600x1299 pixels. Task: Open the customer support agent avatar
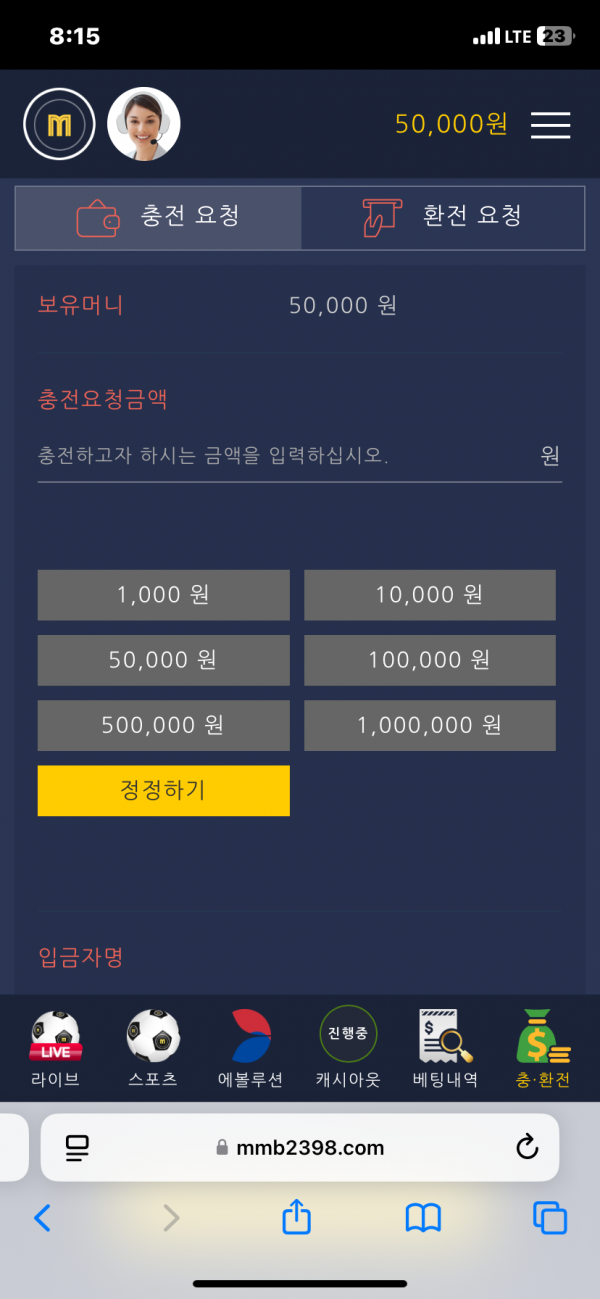pos(144,124)
